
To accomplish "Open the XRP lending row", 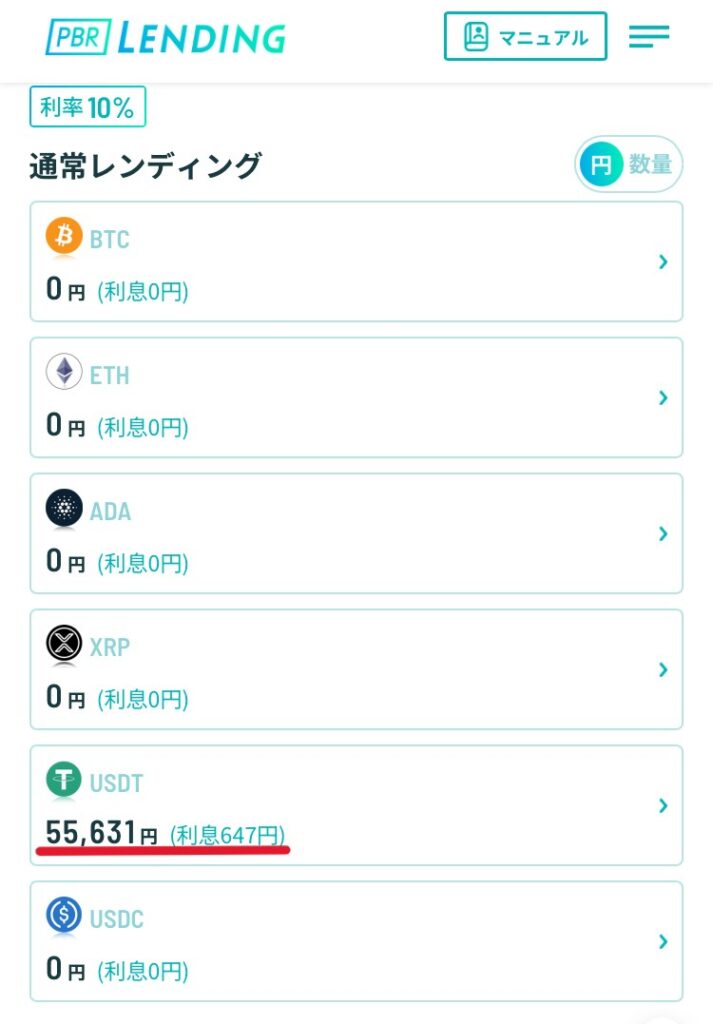I will pyautogui.click(x=356, y=670).
